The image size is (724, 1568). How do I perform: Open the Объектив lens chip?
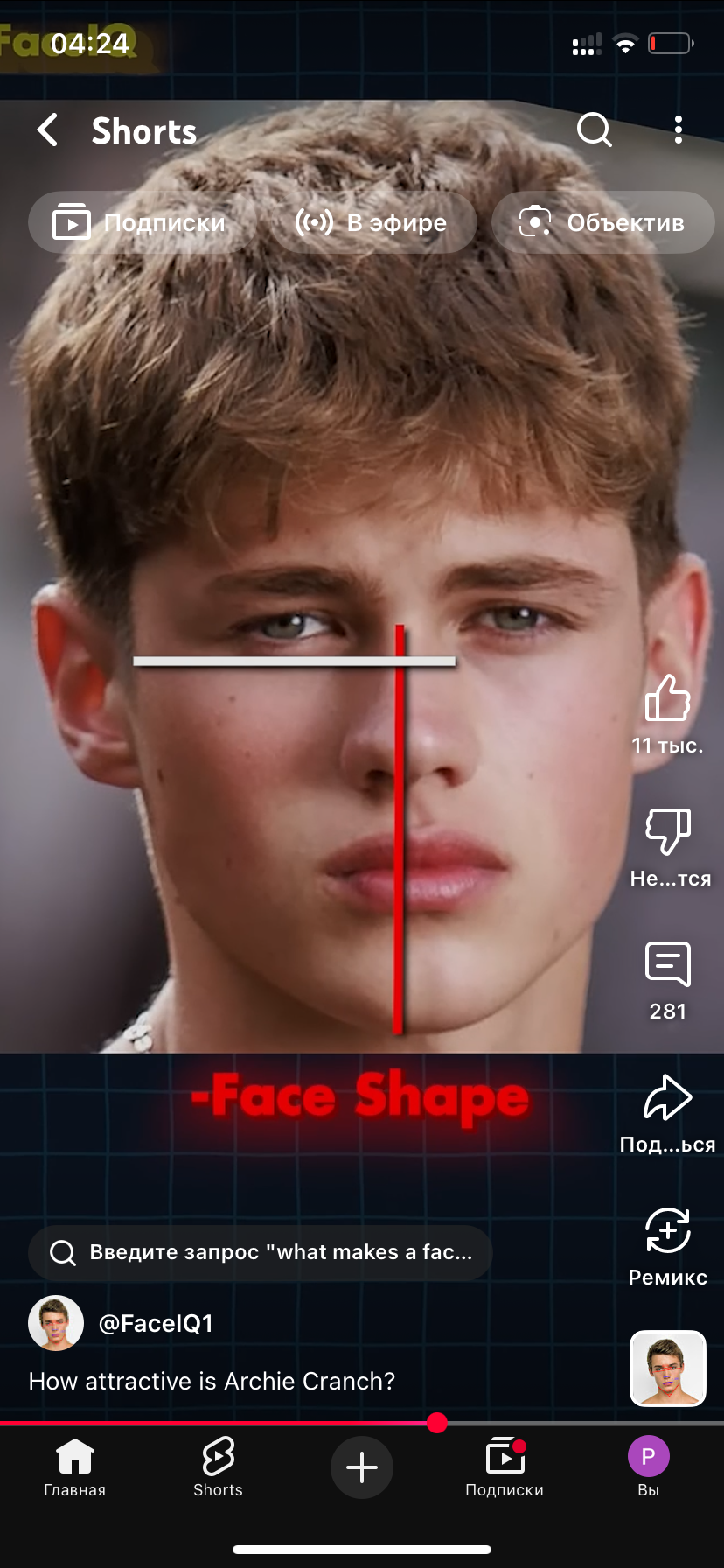pyautogui.click(x=602, y=222)
